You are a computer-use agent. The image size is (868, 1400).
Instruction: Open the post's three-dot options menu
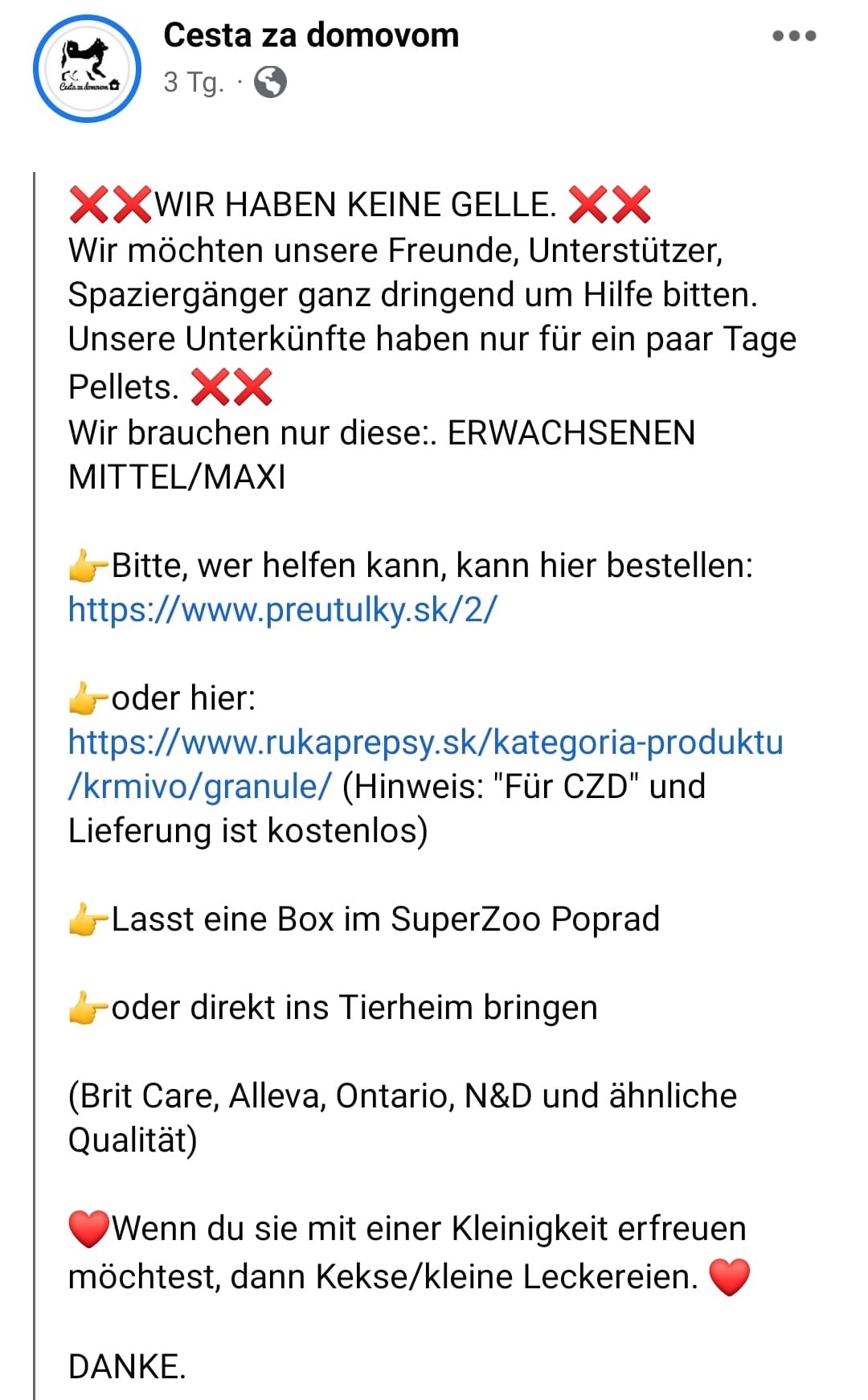[794, 36]
